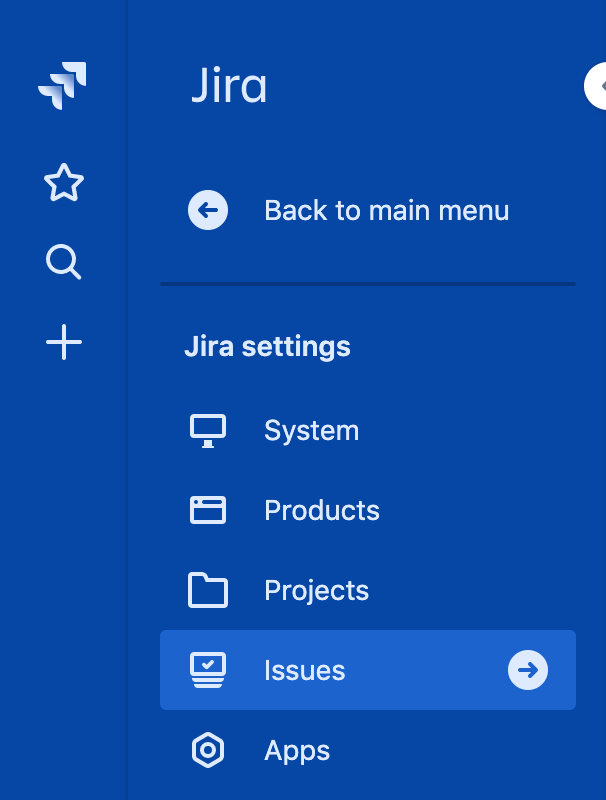Open Projects settings
The height and width of the screenshot is (800, 606).
coord(316,590)
